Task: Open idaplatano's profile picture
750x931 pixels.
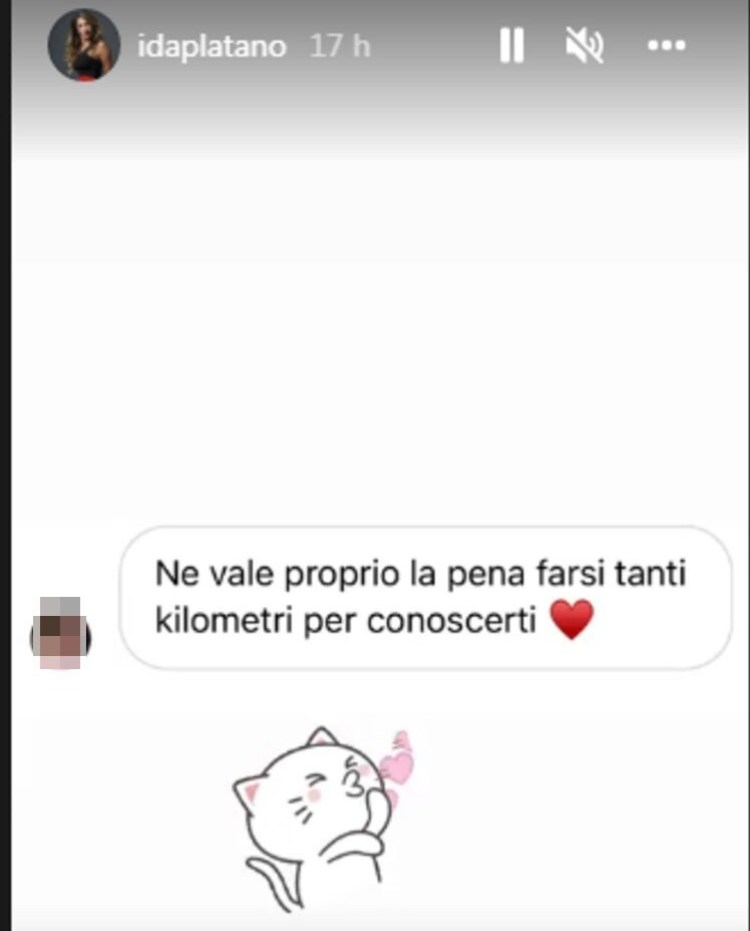Action: tap(84, 47)
